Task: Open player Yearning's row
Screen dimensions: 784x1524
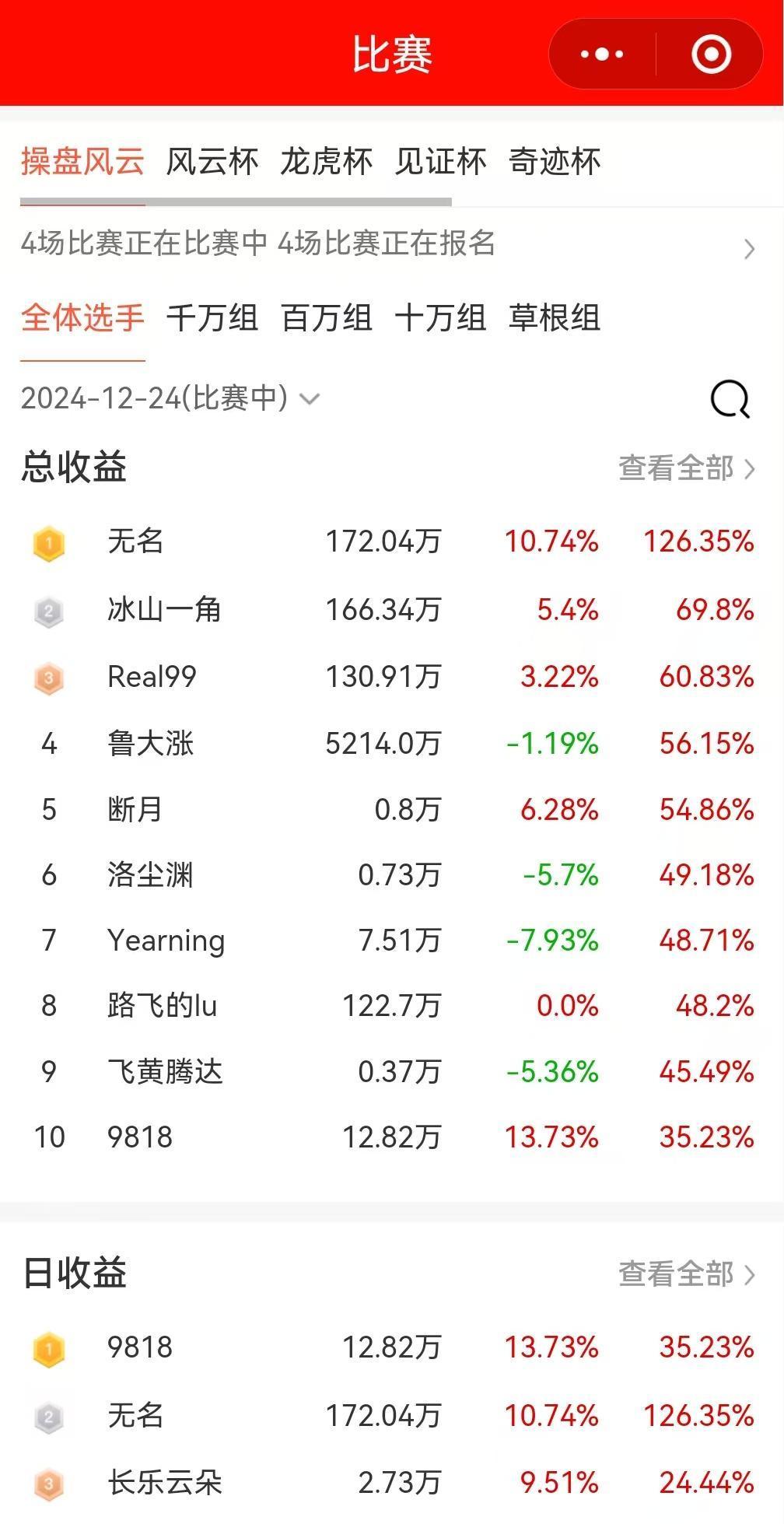Action: pyautogui.click(x=392, y=941)
